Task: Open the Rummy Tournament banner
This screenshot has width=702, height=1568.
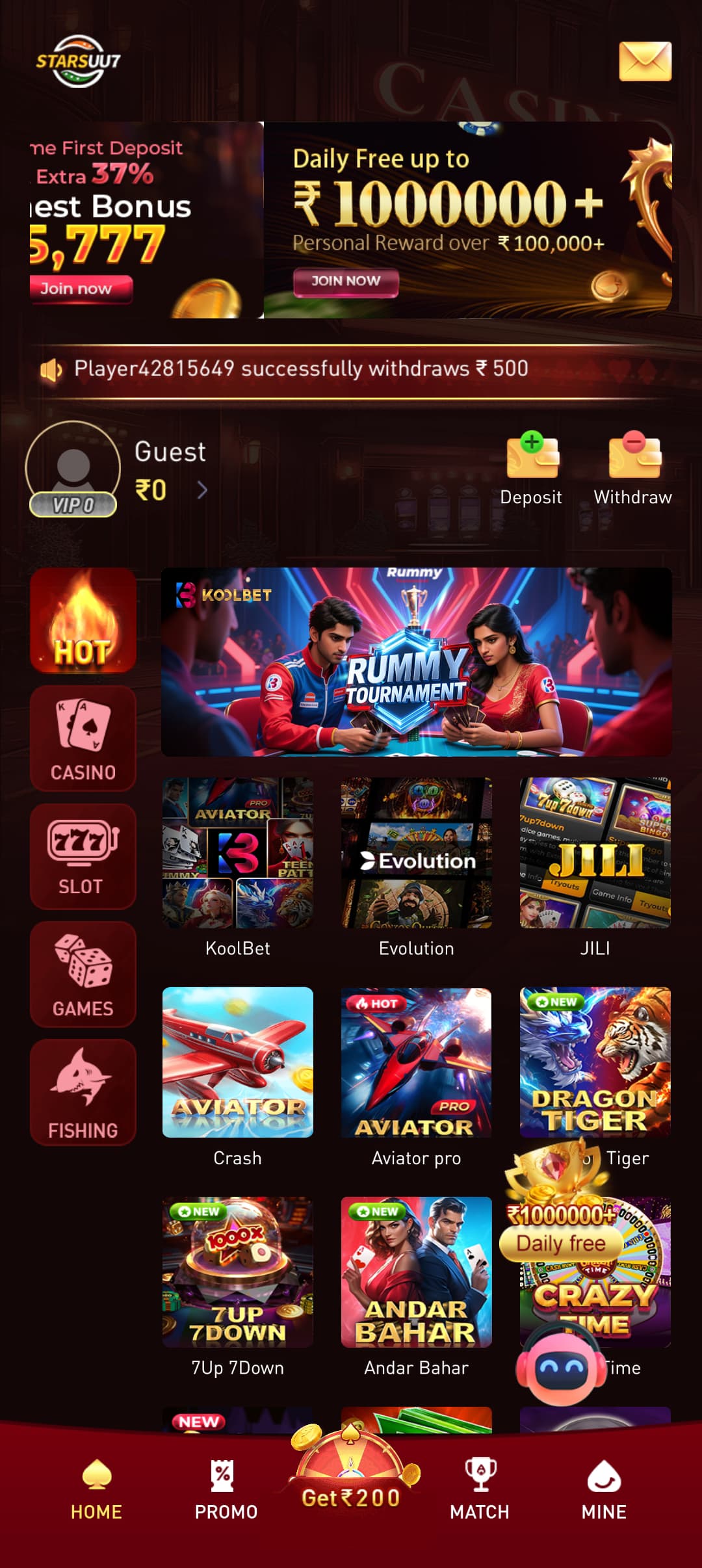Action: pyautogui.click(x=417, y=662)
